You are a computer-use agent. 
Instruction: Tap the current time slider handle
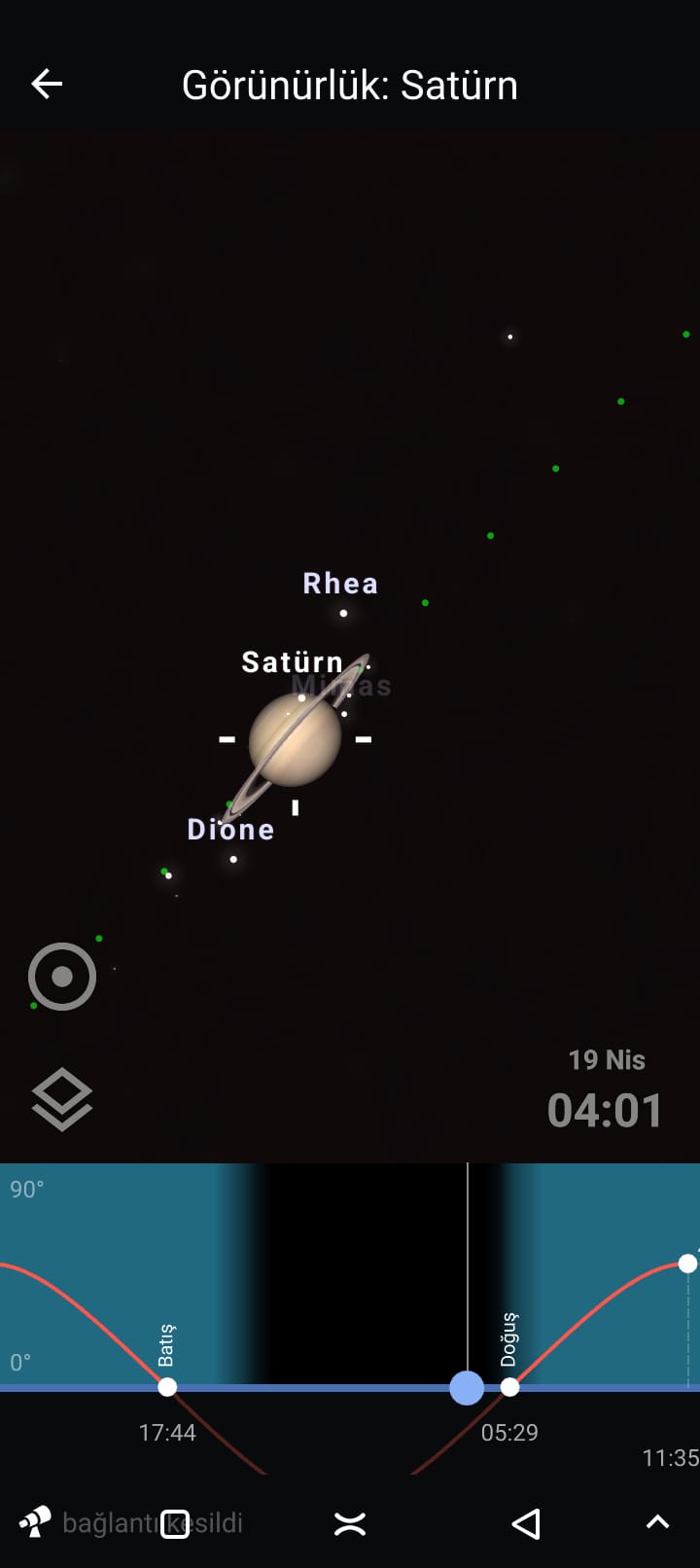[467, 1388]
